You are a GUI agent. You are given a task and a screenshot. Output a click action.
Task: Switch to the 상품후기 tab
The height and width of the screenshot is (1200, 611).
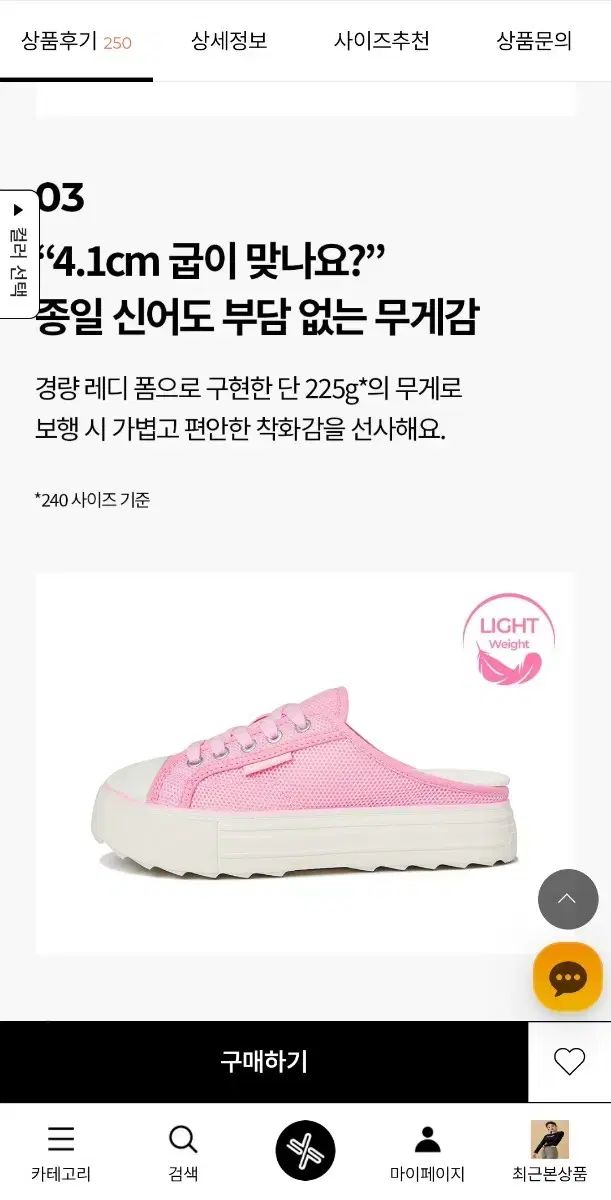pos(76,42)
